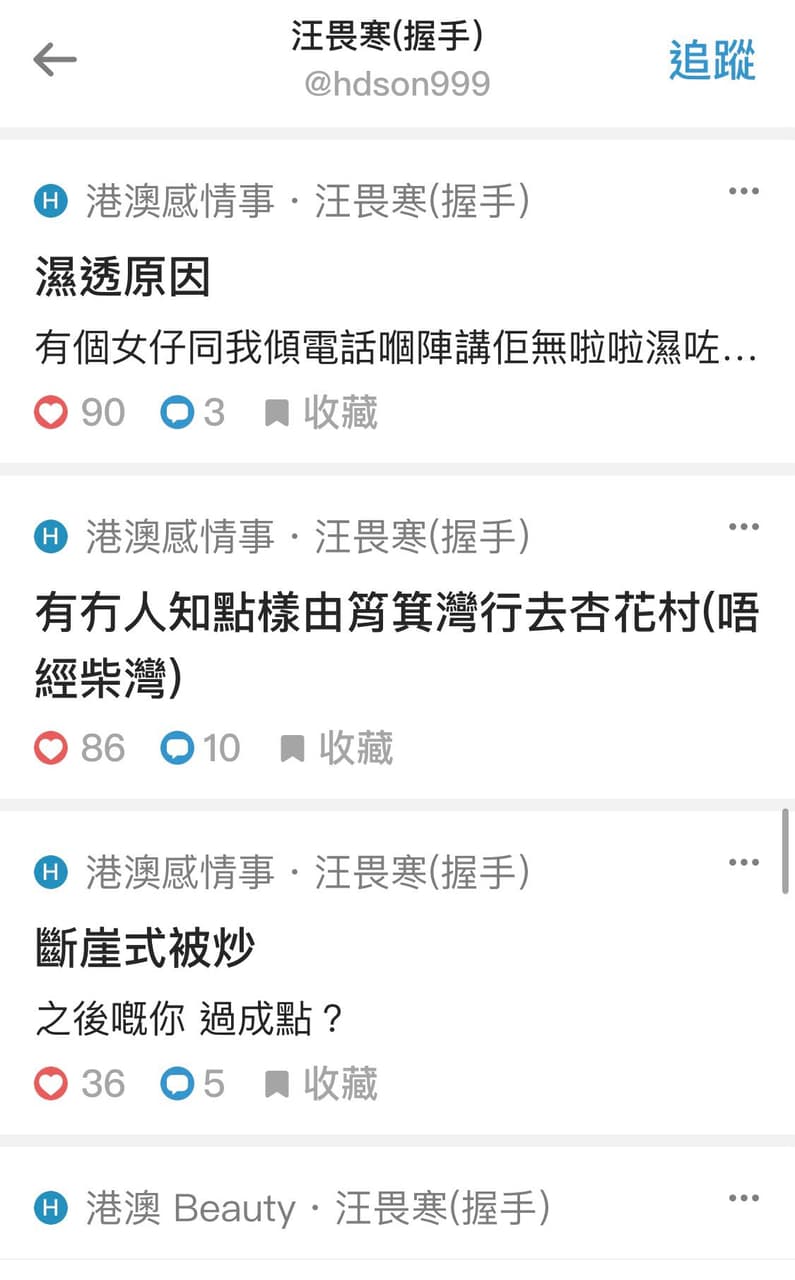Open the three-dot menu on the 筲箕灣 post
Image resolution: width=795 pixels, height=1280 pixels.
(744, 525)
